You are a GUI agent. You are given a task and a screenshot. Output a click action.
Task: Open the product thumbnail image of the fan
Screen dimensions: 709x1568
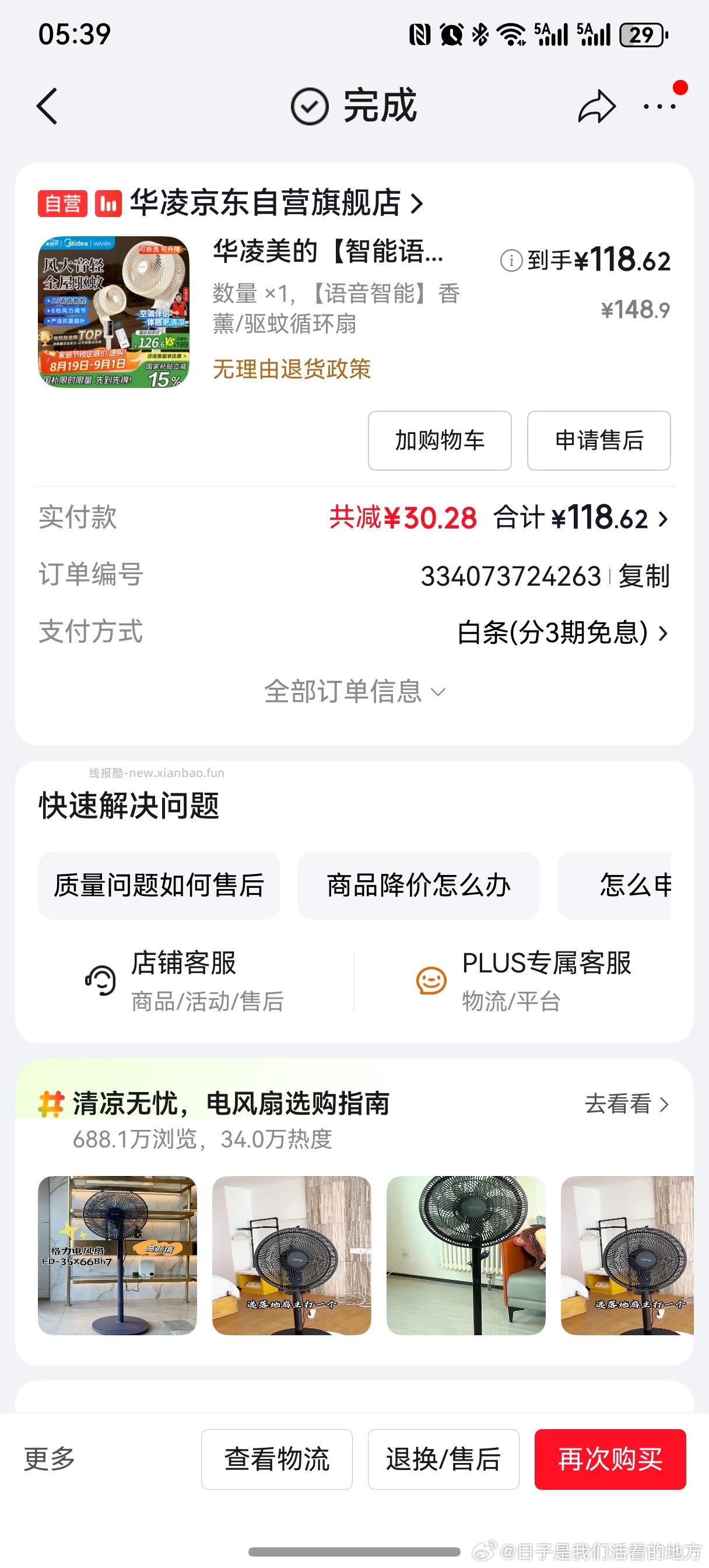point(113,313)
